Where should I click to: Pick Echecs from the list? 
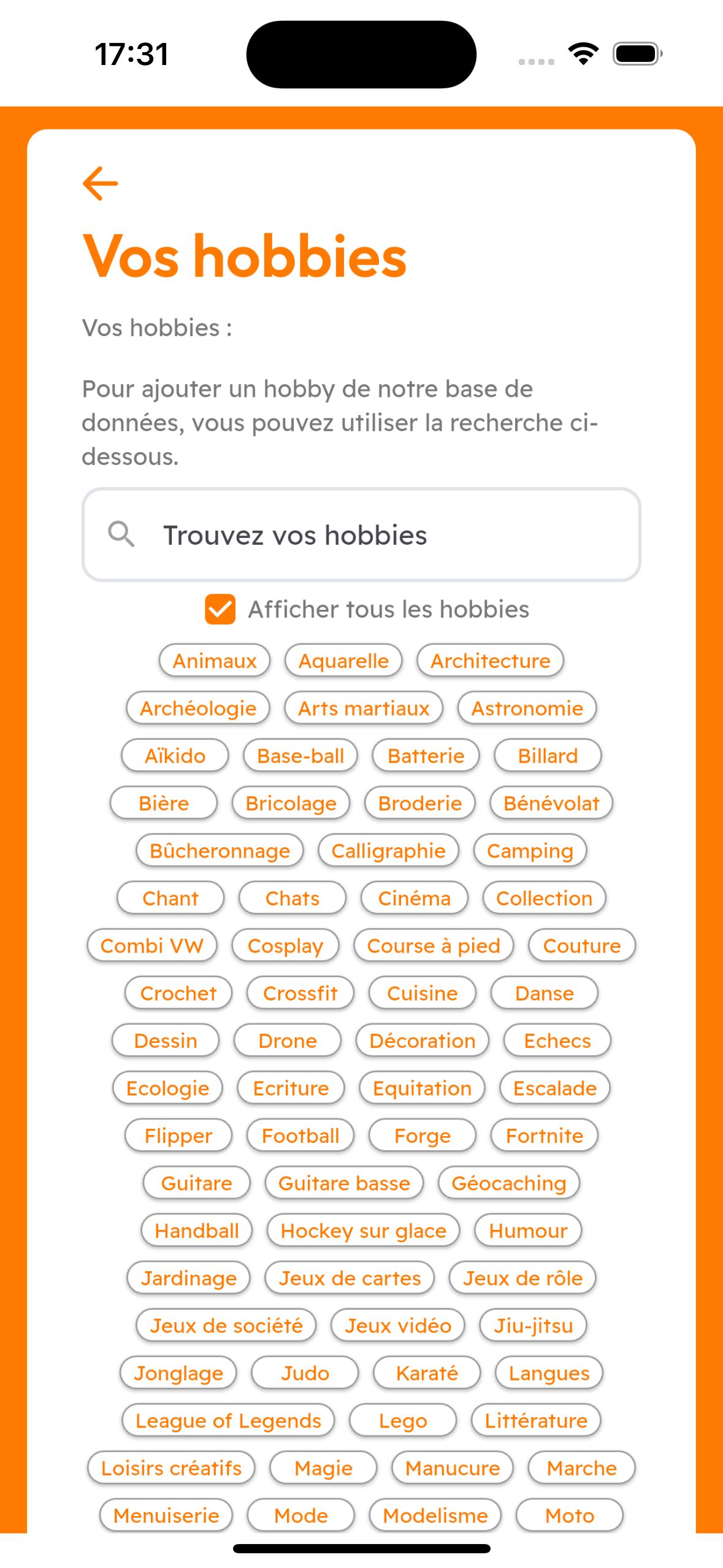[555, 1040]
